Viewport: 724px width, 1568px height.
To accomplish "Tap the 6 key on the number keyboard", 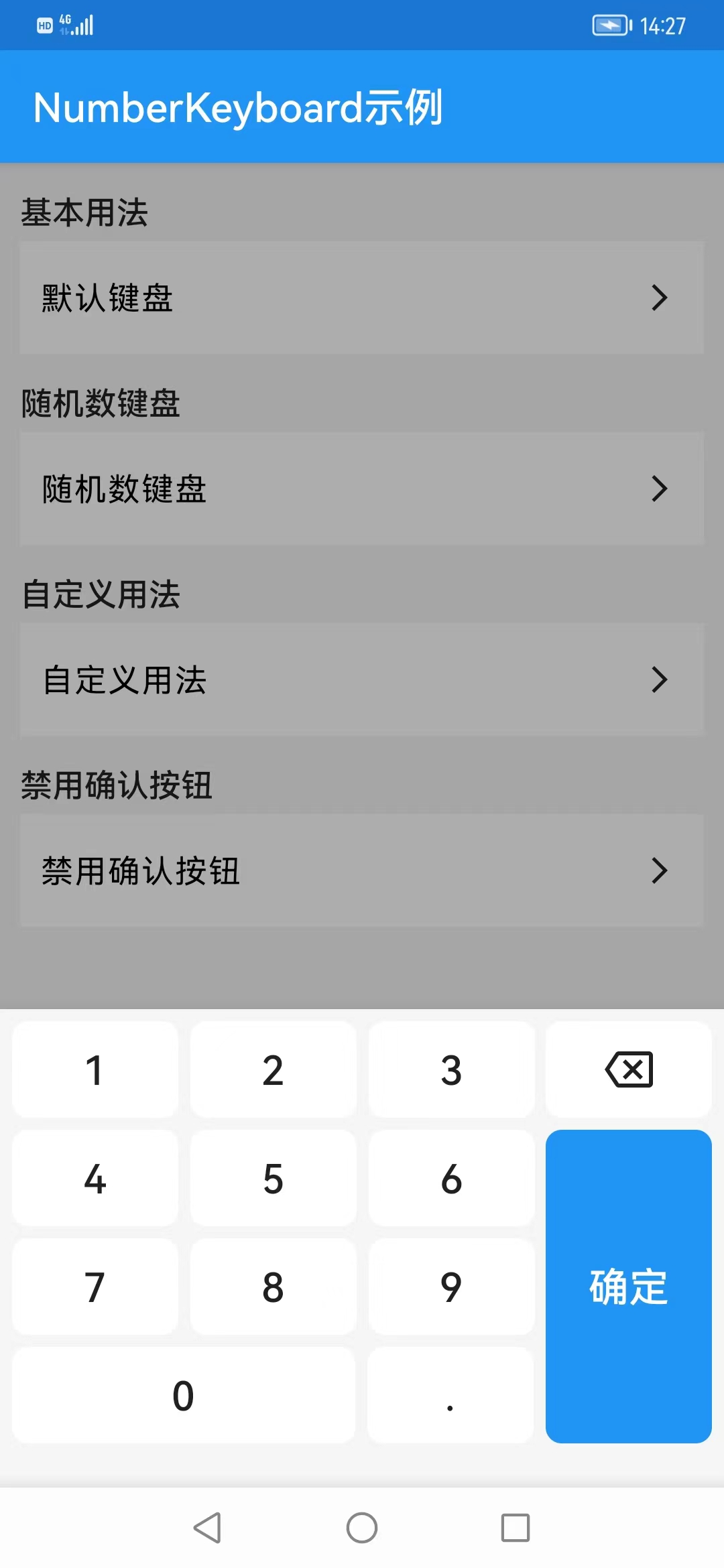I will click(x=451, y=1178).
